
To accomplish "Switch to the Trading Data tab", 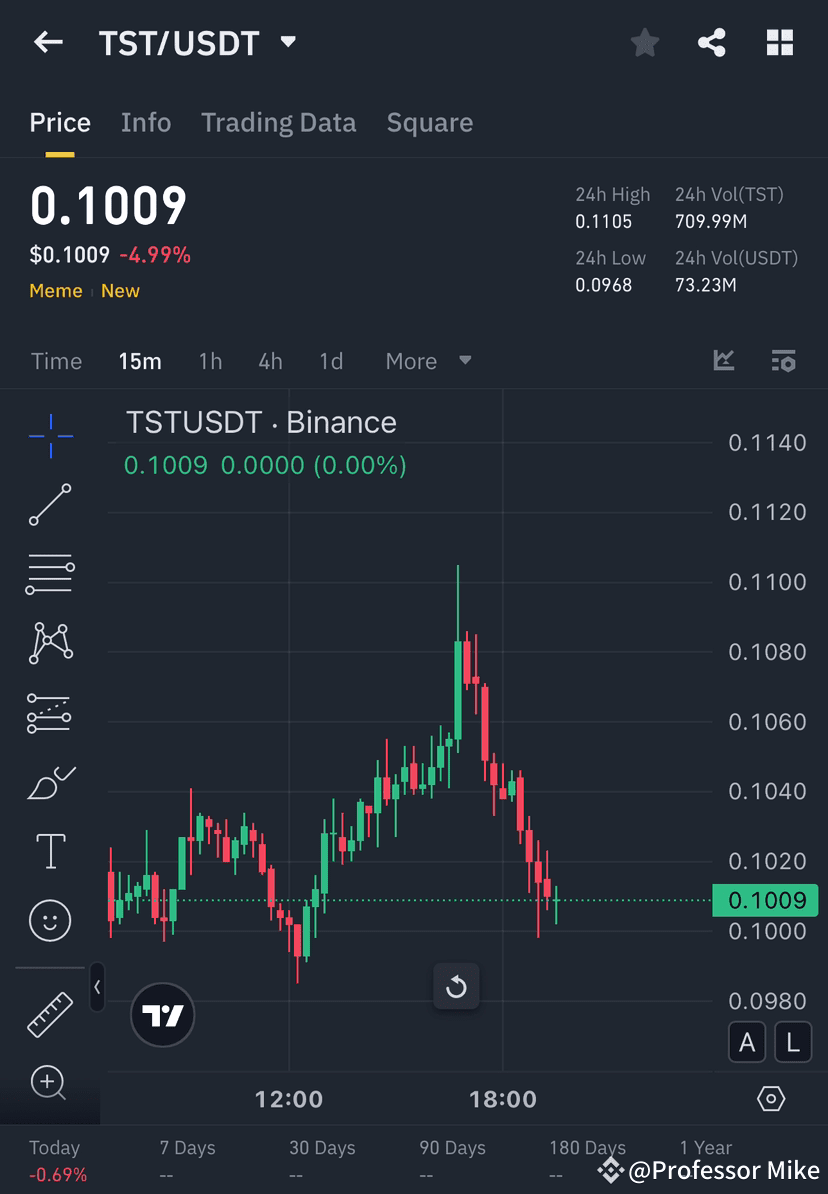I will pos(279,122).
